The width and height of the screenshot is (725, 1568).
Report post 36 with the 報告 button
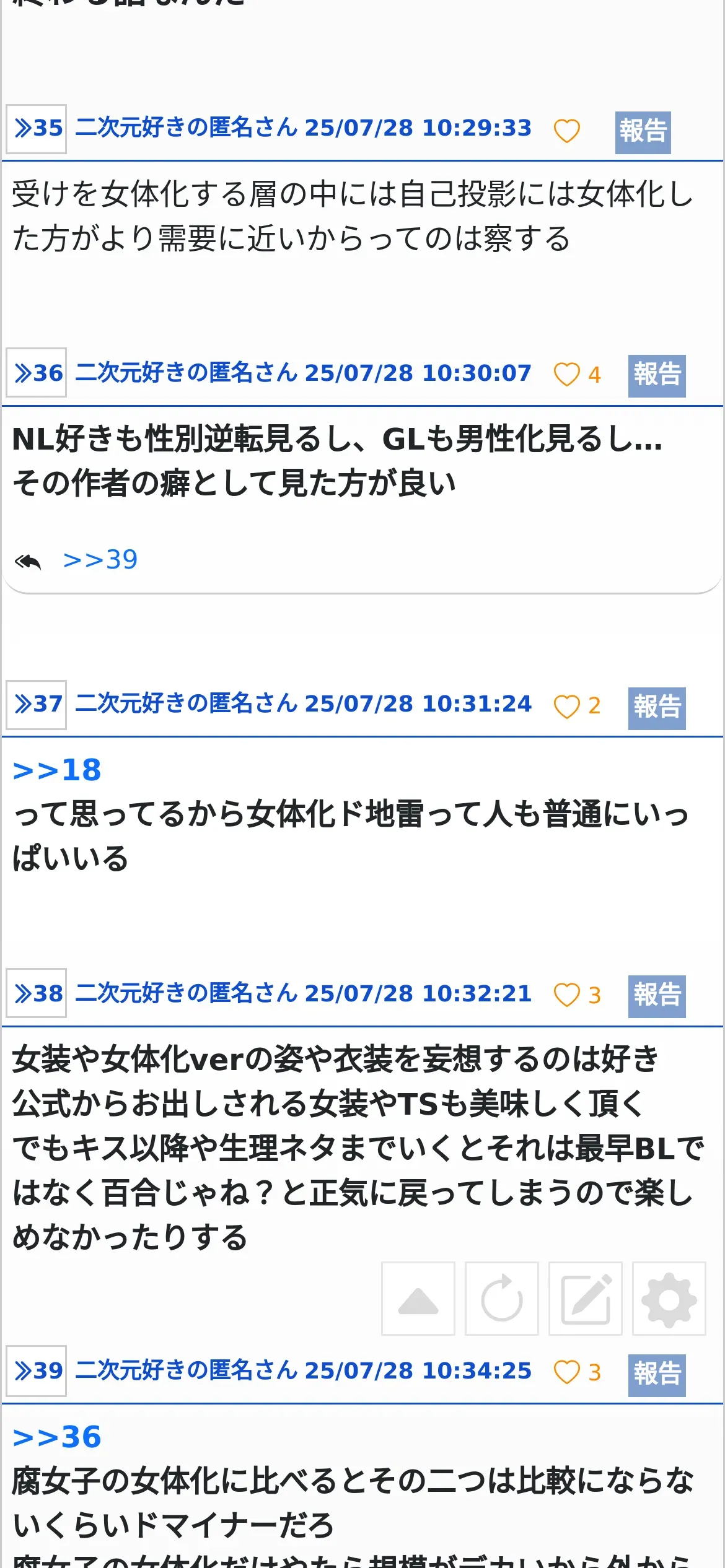(x=657, y=376)
